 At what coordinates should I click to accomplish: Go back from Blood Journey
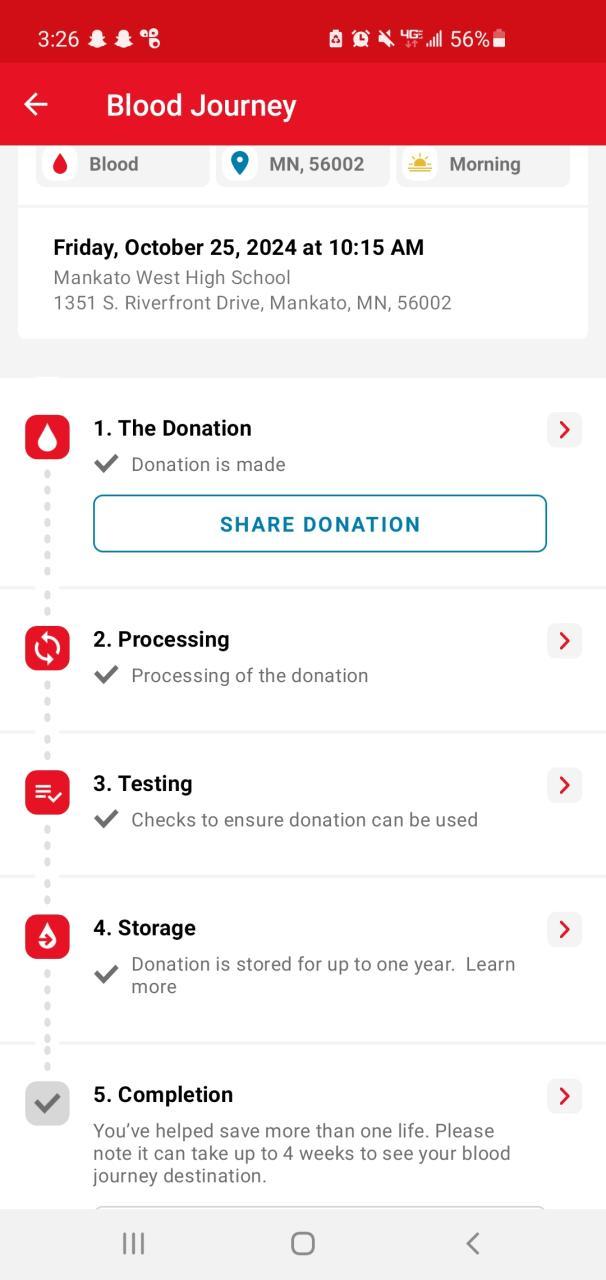click(36, 104)
